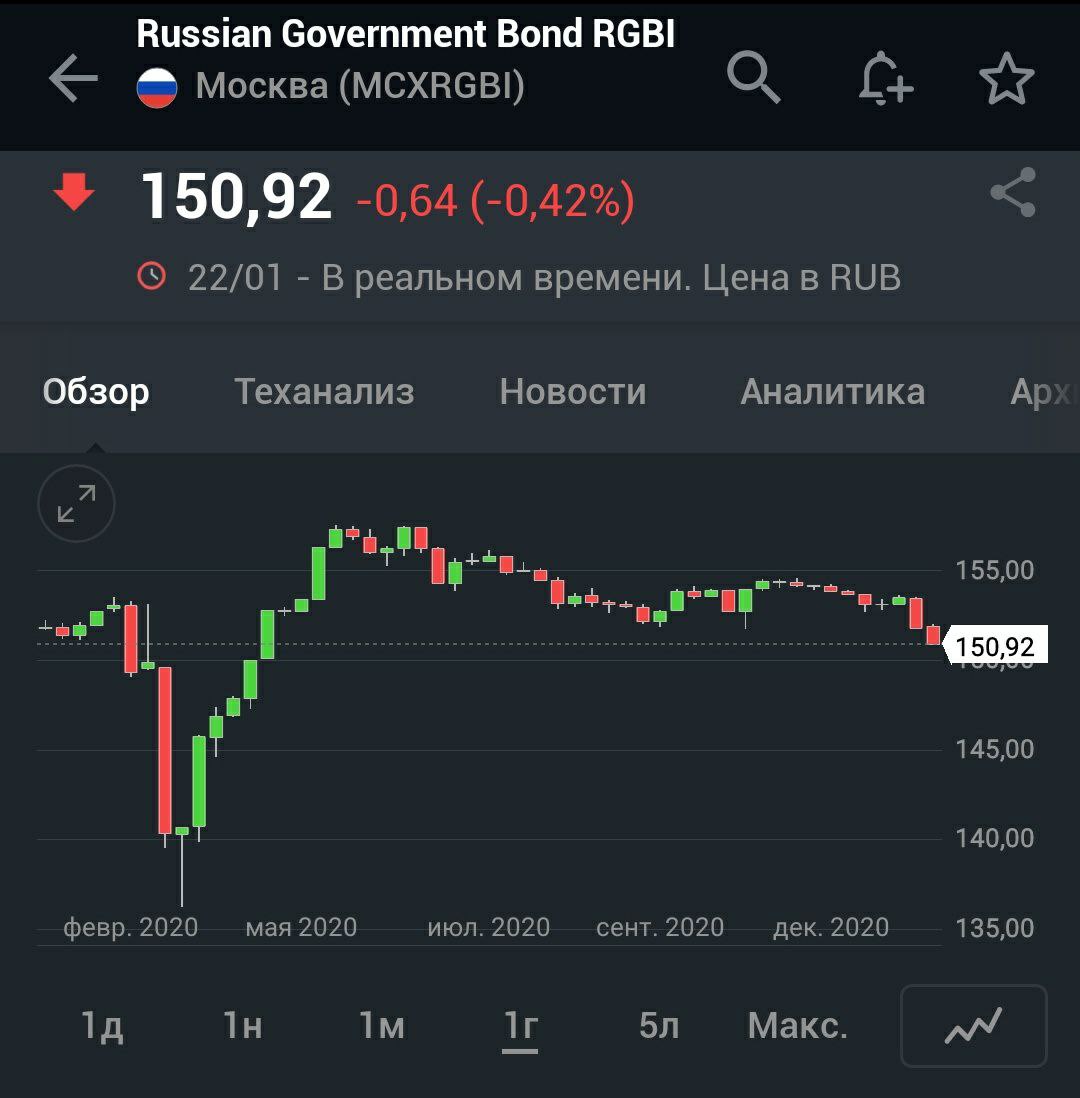This screenshot has height=1098, width=1080.
Task: Add RGBI to favorites with the star
Action: click(1006, 79)
